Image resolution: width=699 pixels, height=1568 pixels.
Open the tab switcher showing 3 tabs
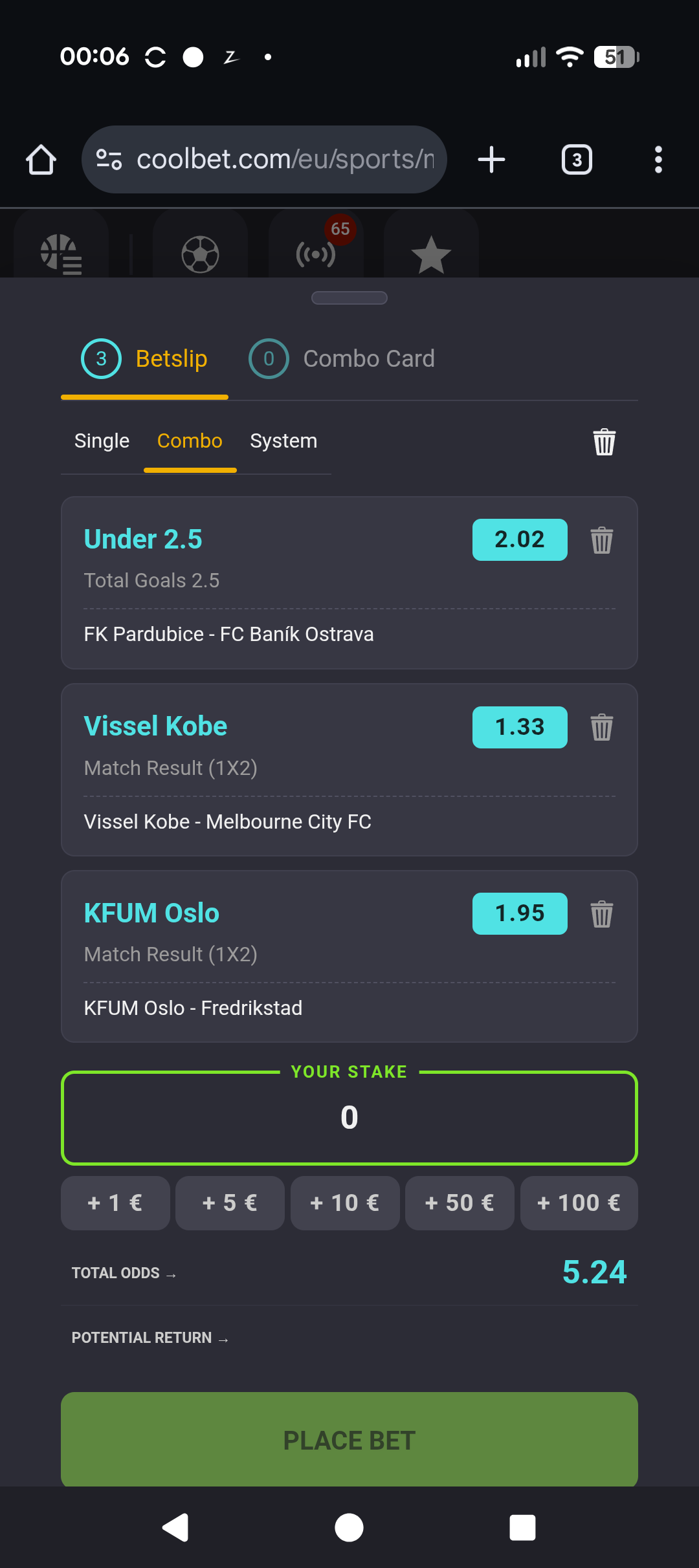click(577, 160)
